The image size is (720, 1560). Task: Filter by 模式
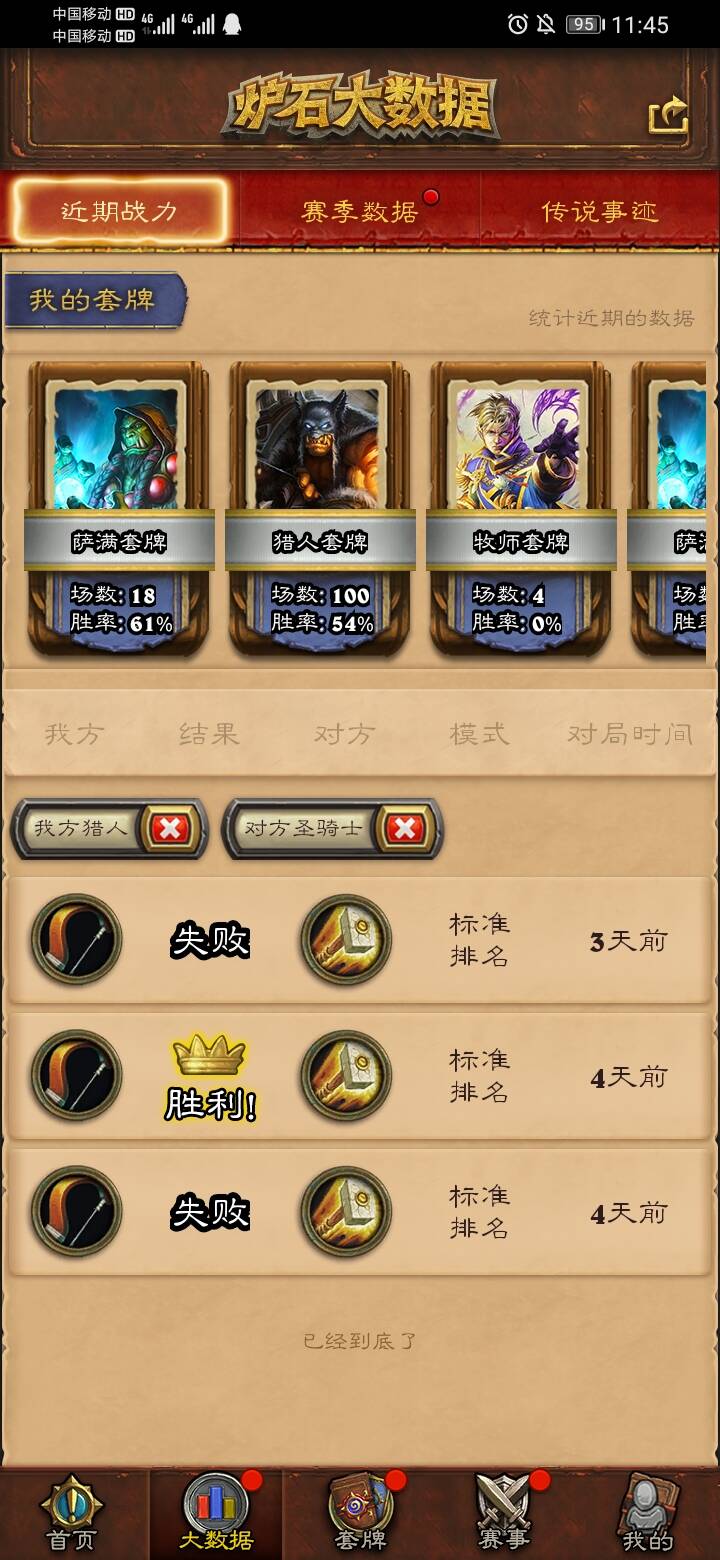tap(479, 734)
